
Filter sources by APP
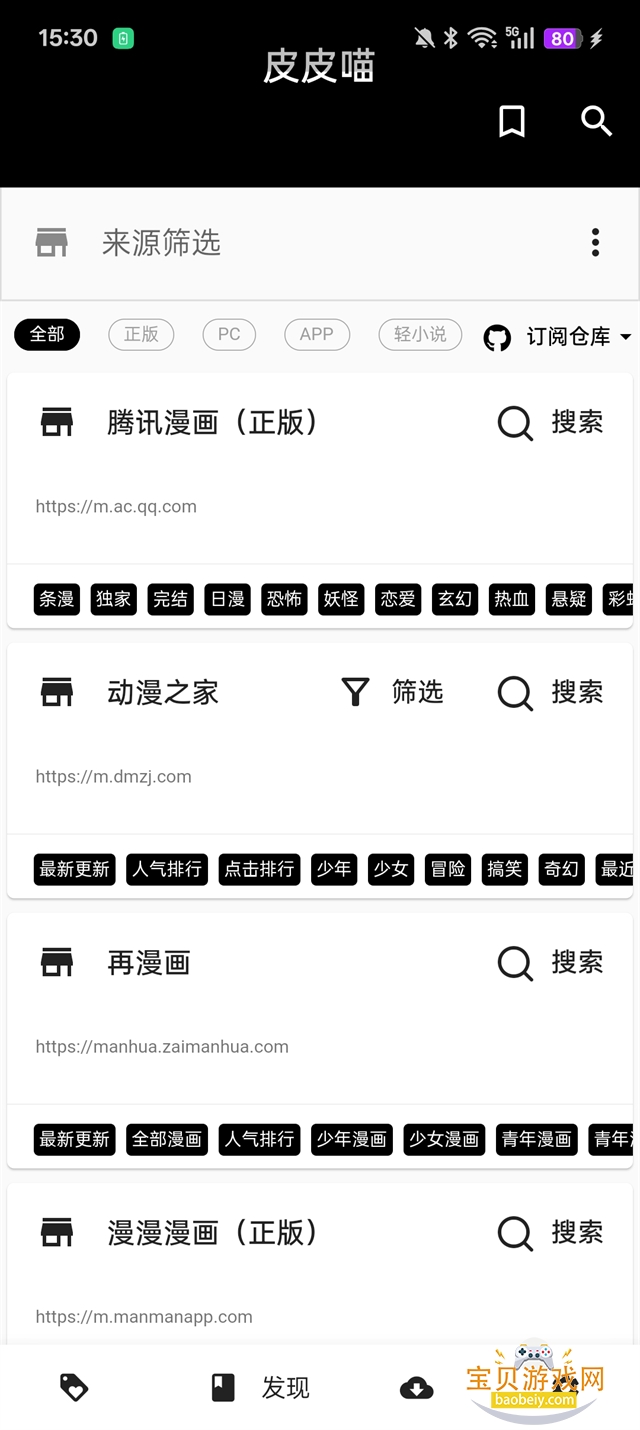point(316,334)
